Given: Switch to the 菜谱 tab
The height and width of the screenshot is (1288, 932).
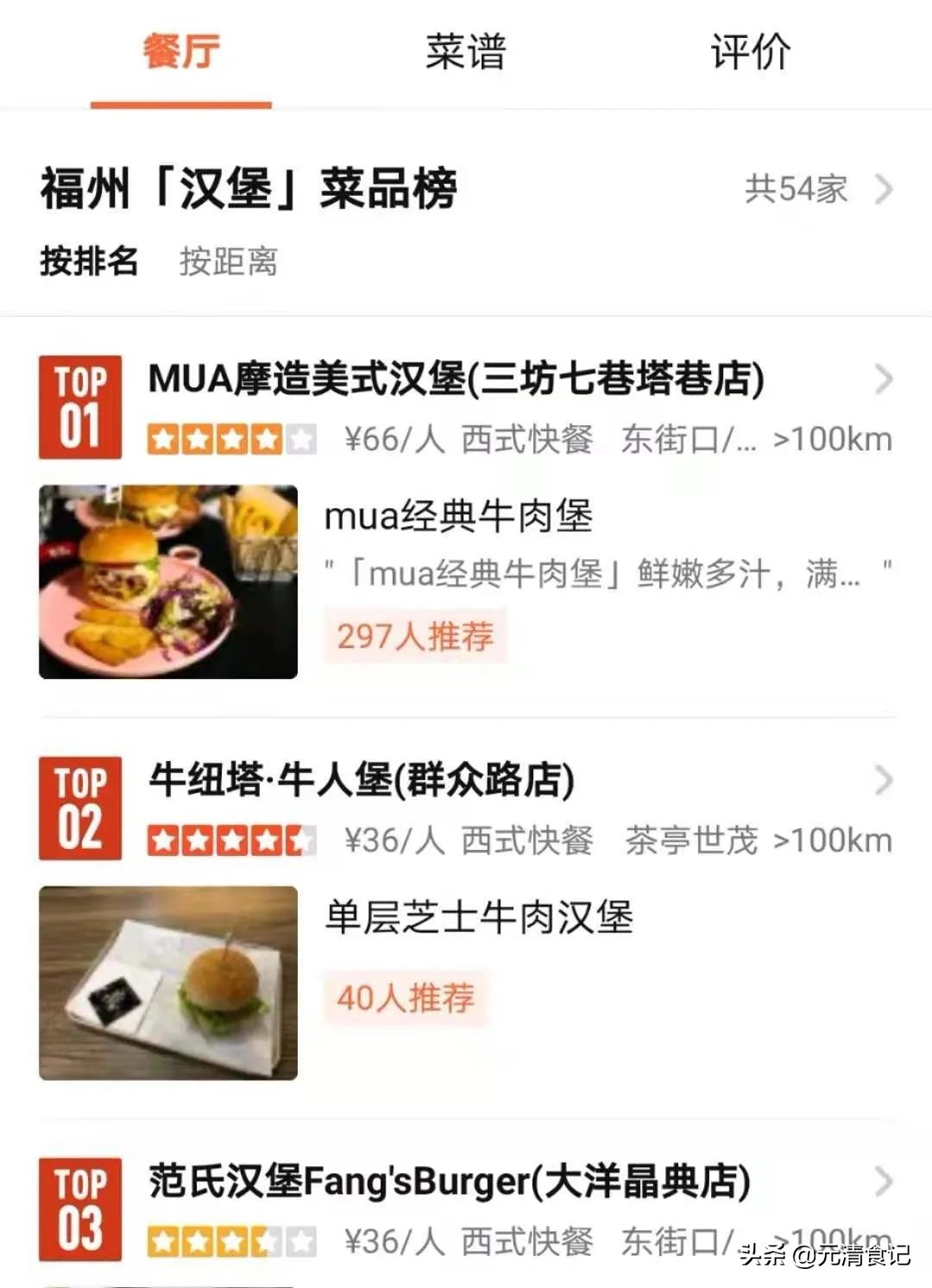Looking at the screenshot, I should [466, 51].
